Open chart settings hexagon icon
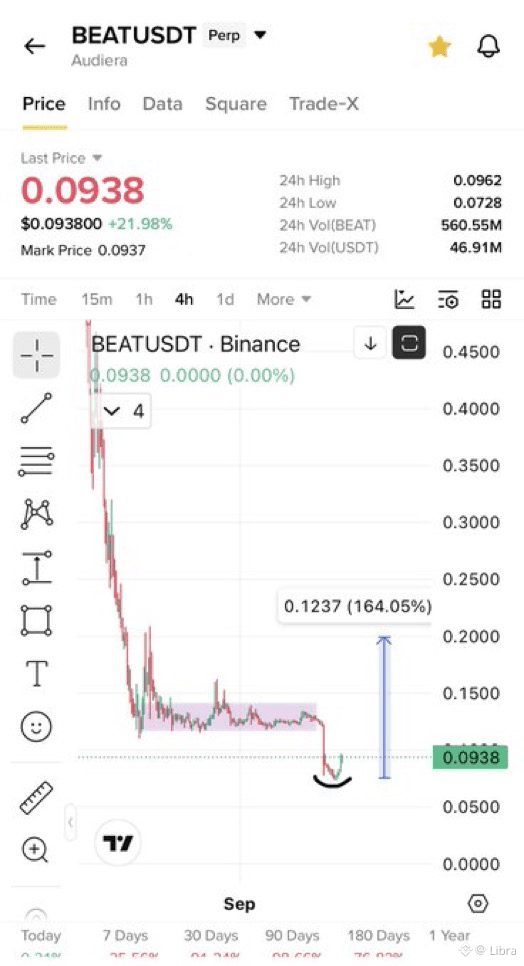 coord(478,904)
